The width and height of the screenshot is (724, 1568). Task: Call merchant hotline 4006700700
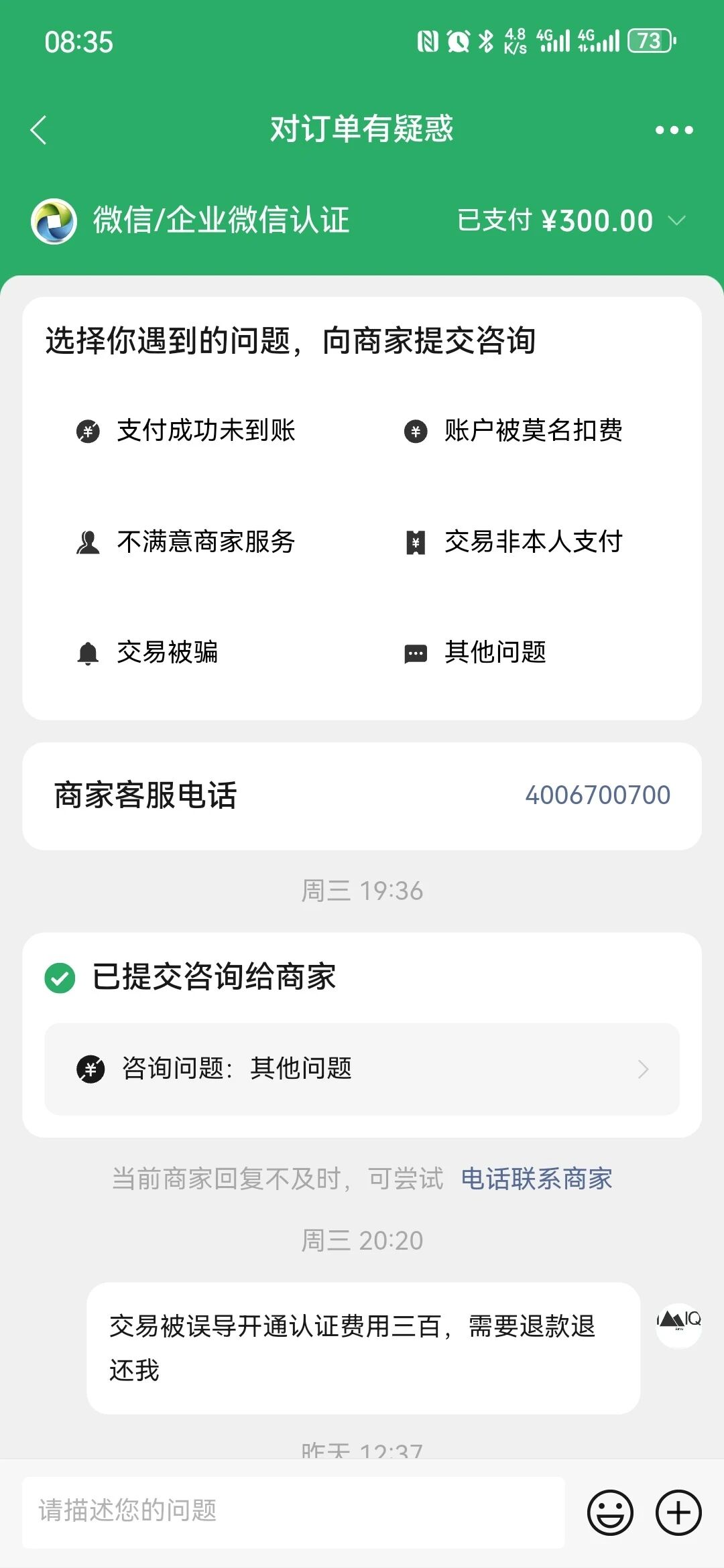pos(597,795)
